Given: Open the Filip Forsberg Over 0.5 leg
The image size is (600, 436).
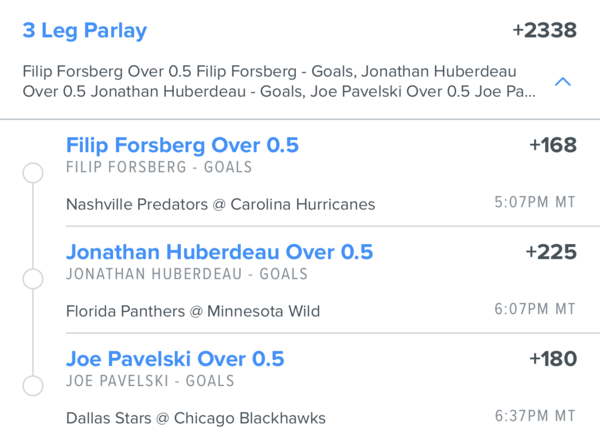Looking at the screenshot, I should (x=182, y=146).
